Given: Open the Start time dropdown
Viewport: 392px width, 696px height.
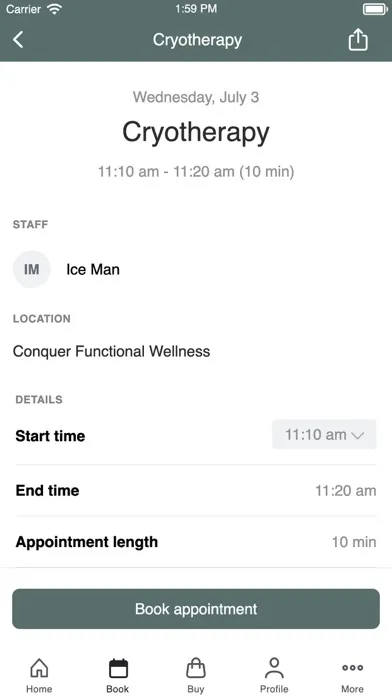Looking at the screenshot, I should click(x=324, y=435).
